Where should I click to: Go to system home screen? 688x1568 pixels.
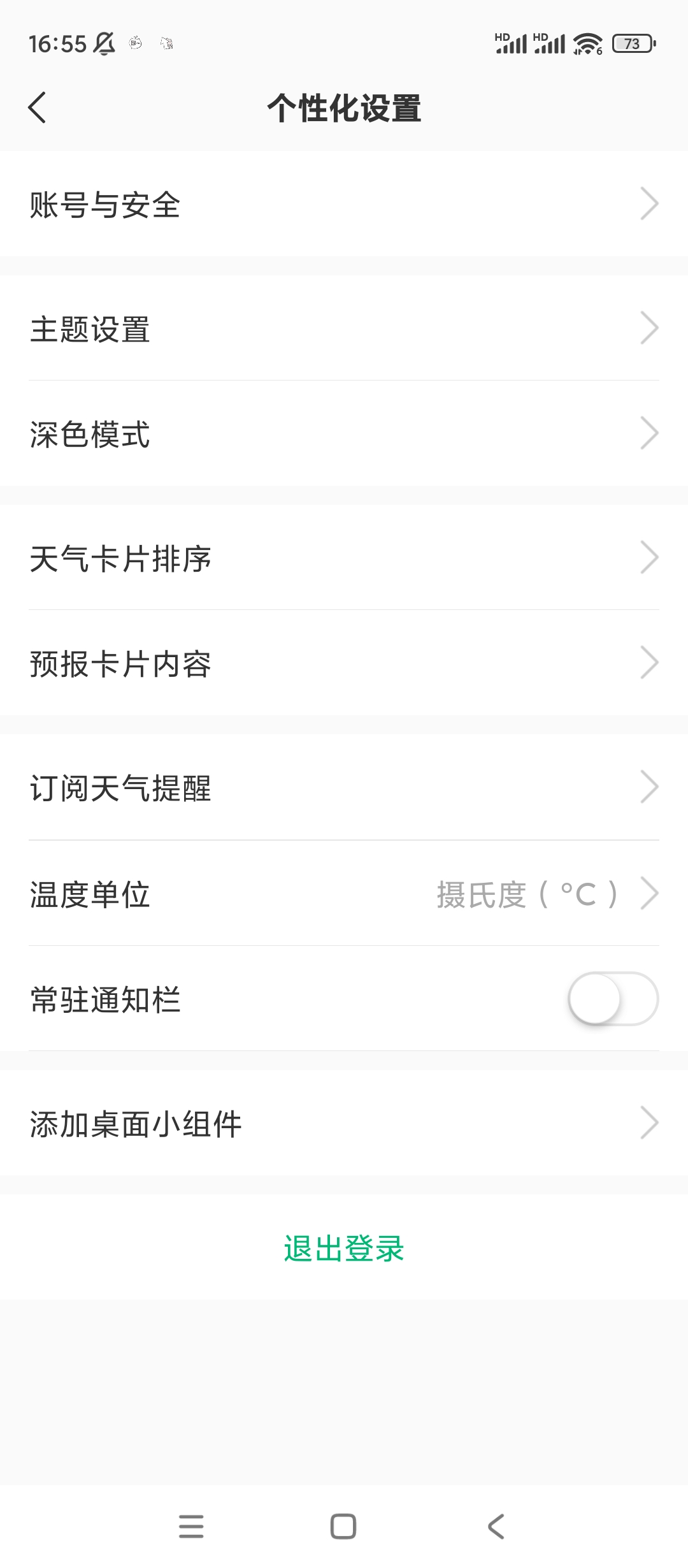click(343, 1527)
